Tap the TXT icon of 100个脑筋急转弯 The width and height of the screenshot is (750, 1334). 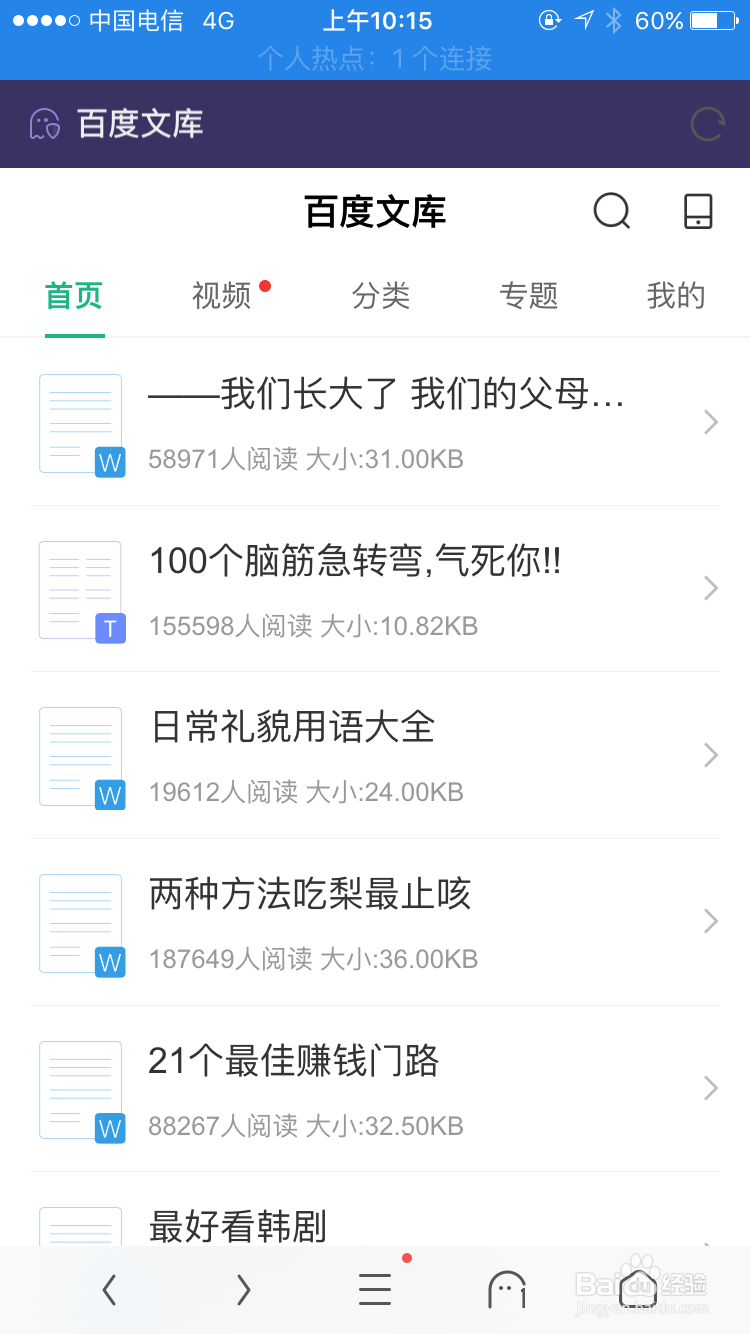(x=81, y=590)
